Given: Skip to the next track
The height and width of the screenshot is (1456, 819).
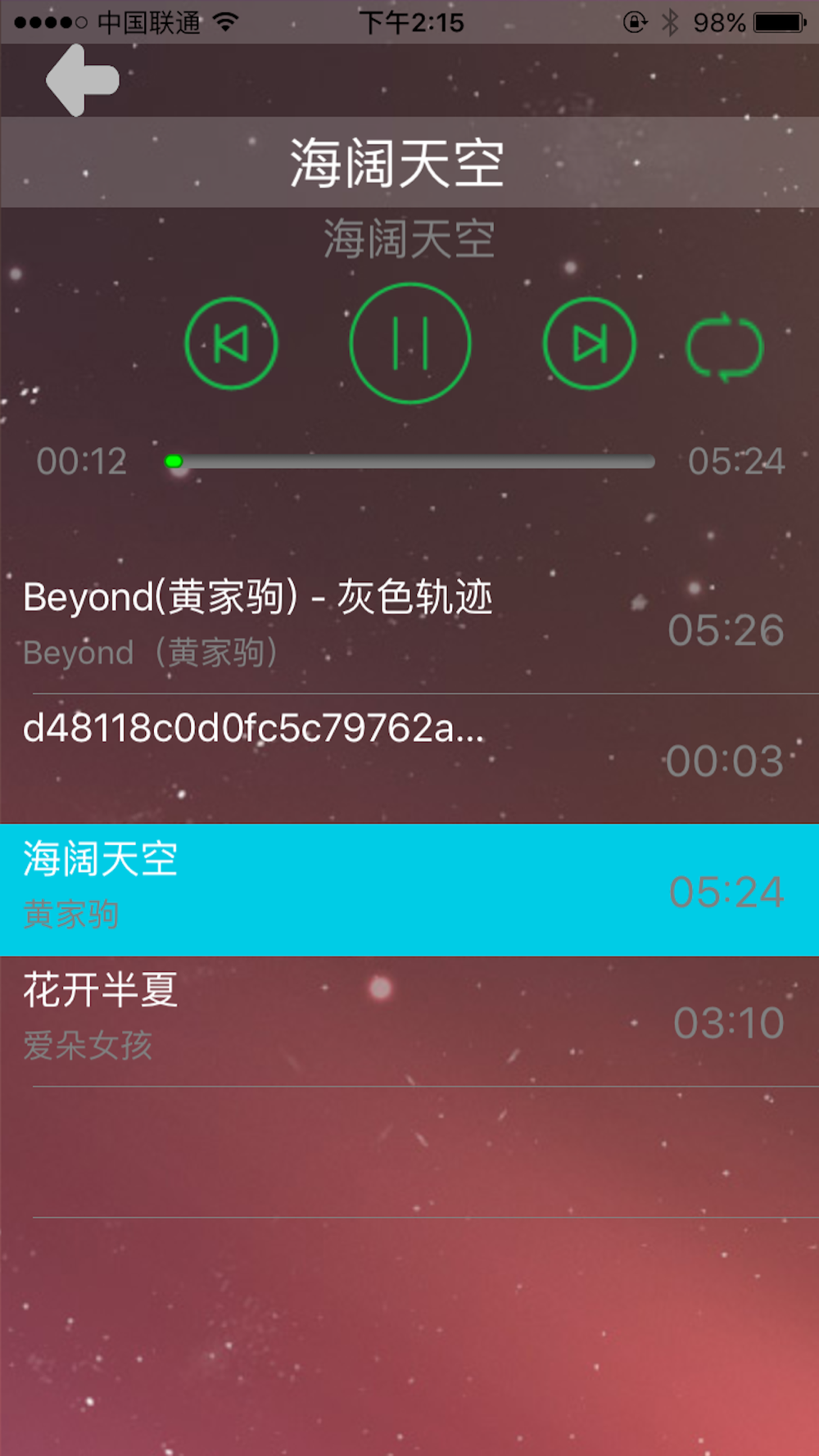Looking at the screenshot, I should [589, 343].
